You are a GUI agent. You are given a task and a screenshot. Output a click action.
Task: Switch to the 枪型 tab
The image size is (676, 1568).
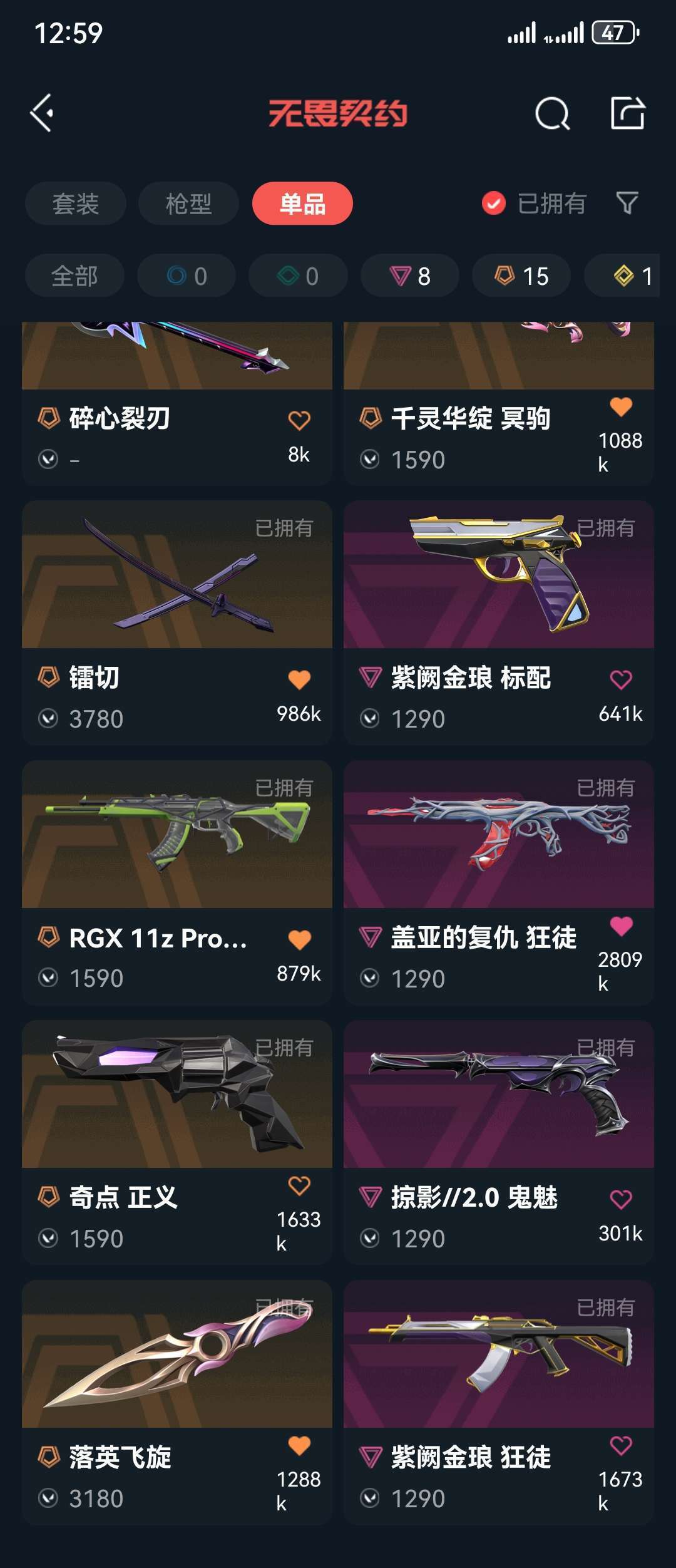pos(188,203)
